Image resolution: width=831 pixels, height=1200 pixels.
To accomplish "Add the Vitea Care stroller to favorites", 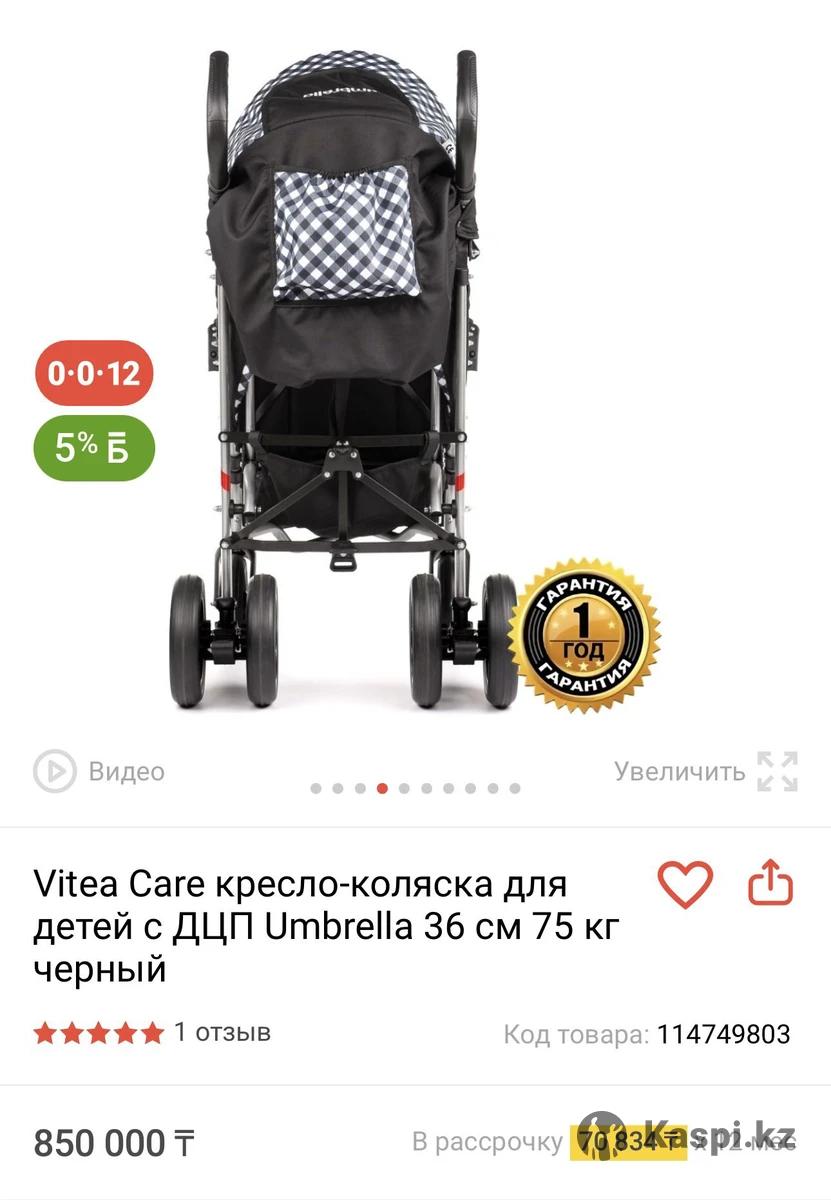I will pyautogui.click(x=685, y=884).
